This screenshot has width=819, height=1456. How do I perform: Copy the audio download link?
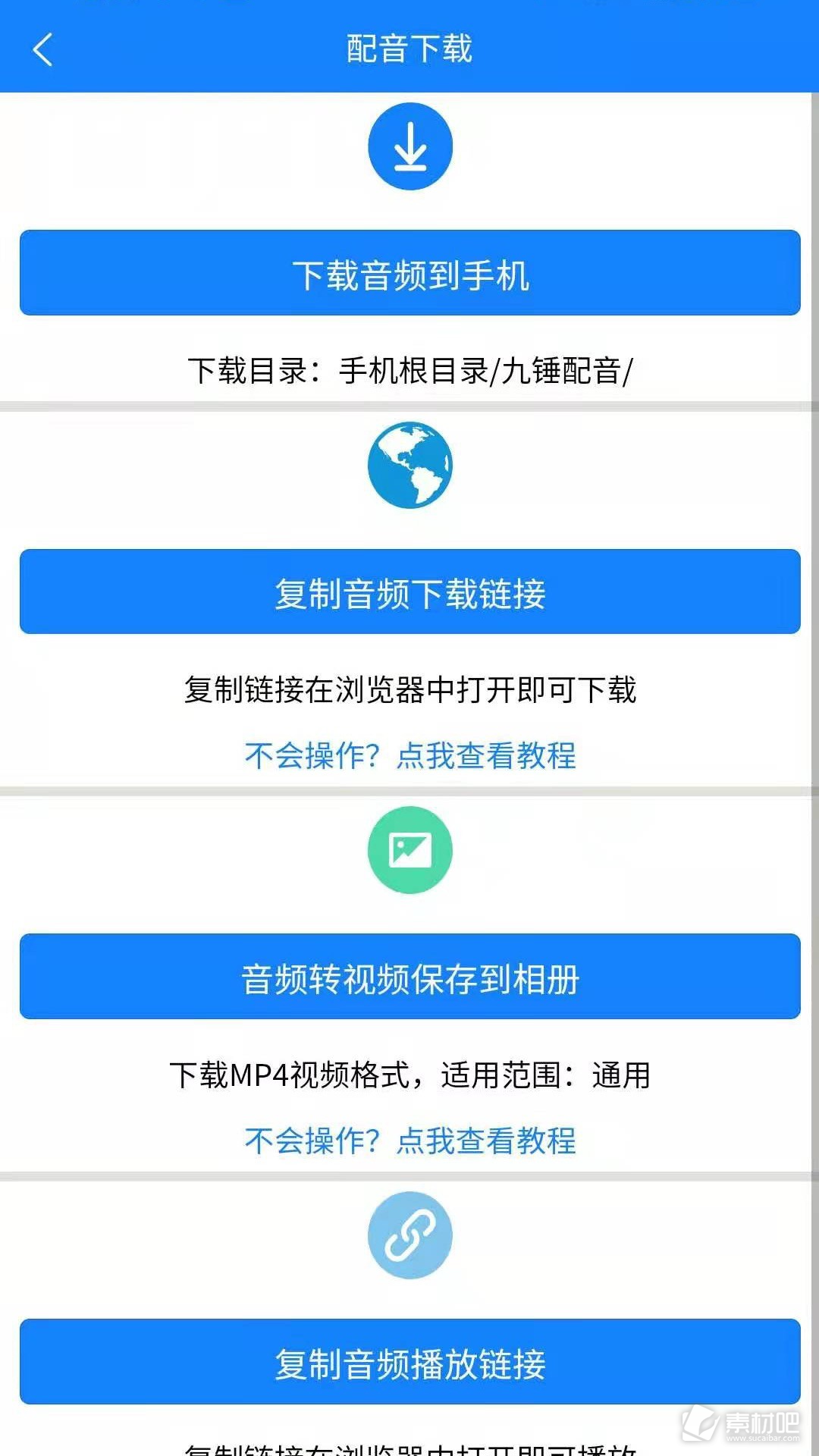[409, 592]
